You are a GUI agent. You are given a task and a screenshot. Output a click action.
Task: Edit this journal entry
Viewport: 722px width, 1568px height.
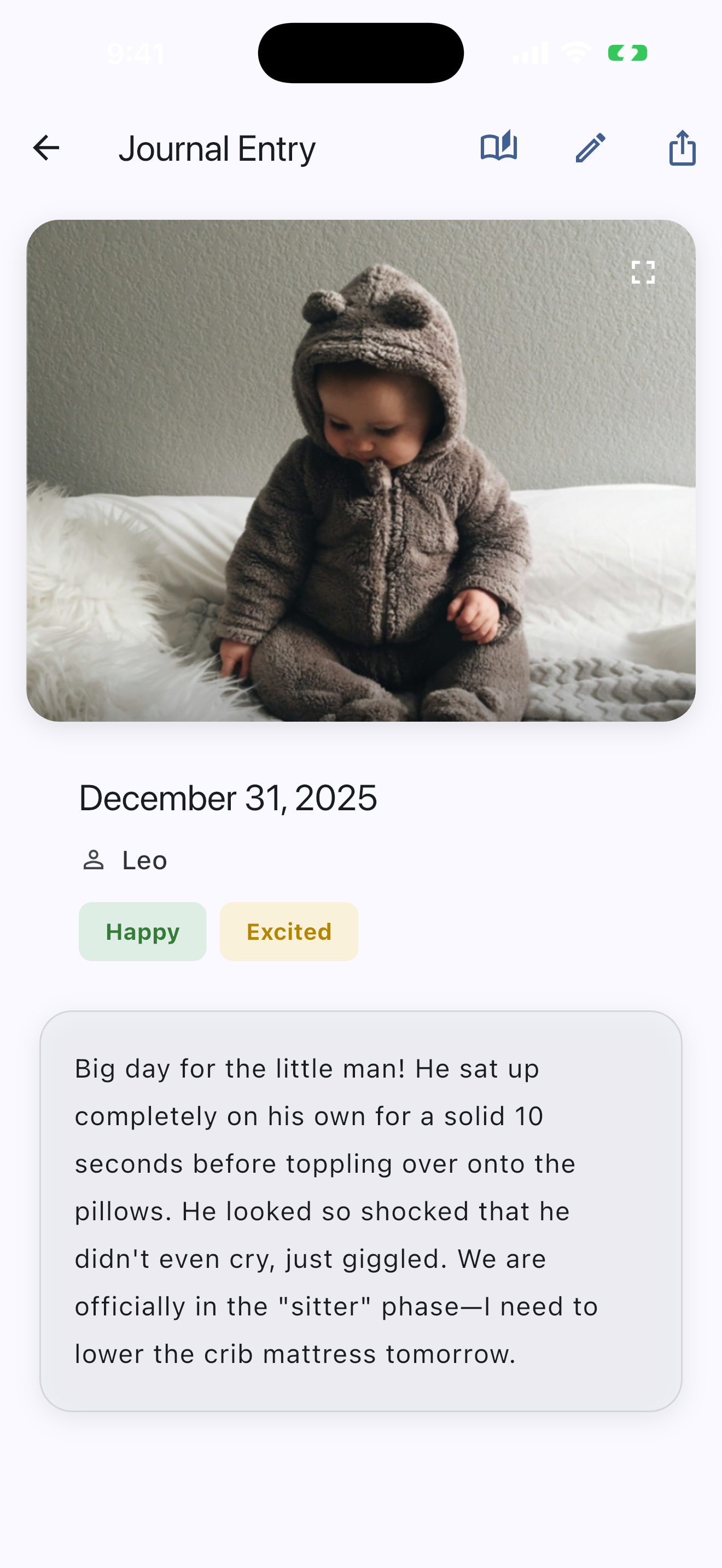[x=591, y=148]
